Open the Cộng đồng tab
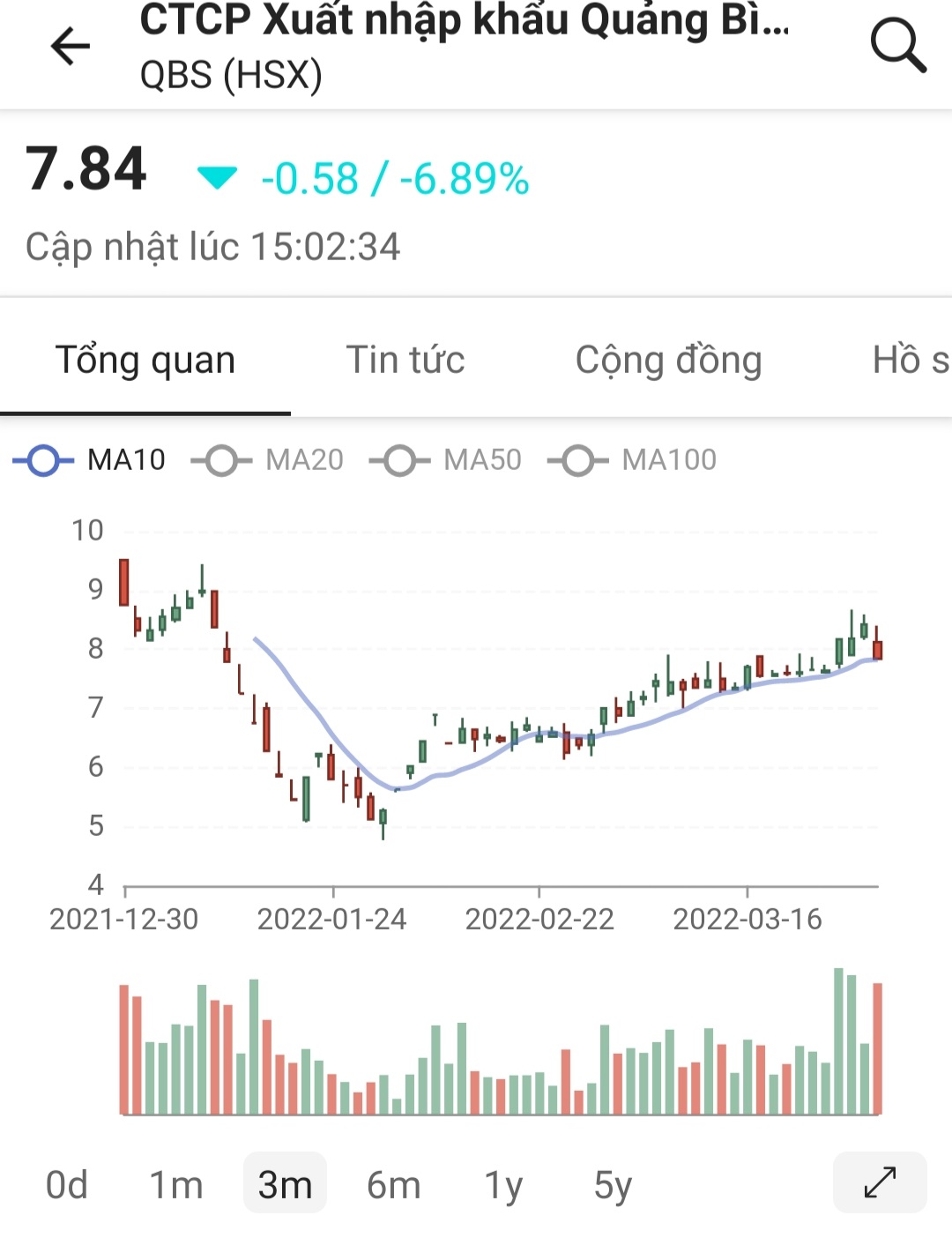The height and width of the screenshot is (1238, 952). (668, 360)
